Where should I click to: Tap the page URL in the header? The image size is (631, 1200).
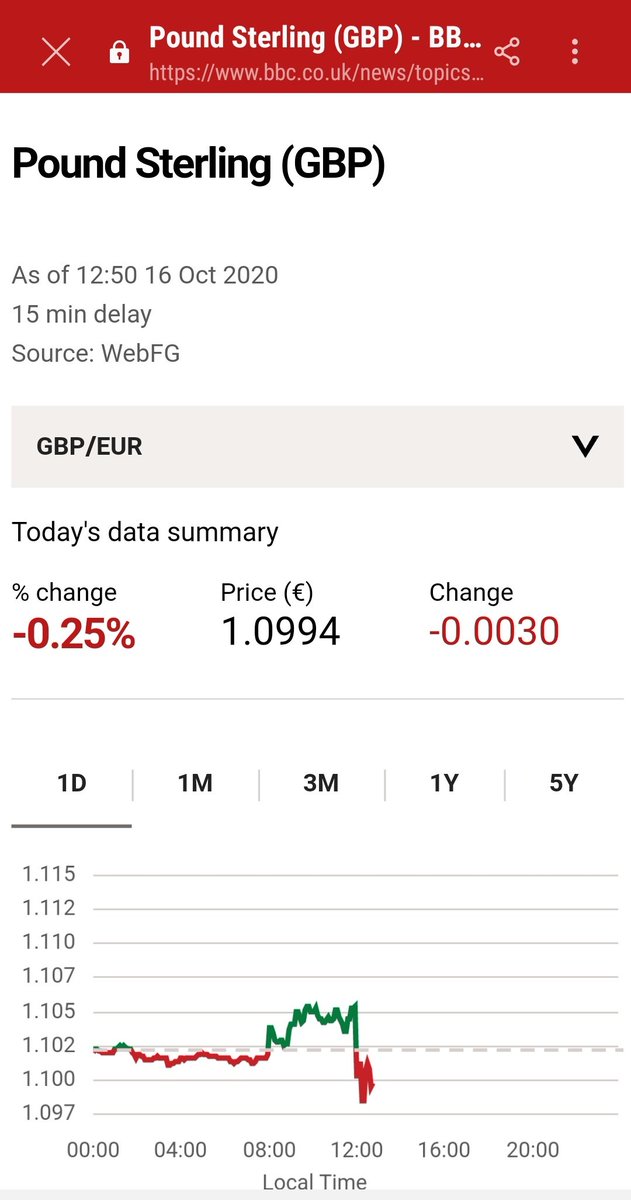[315, 73]
